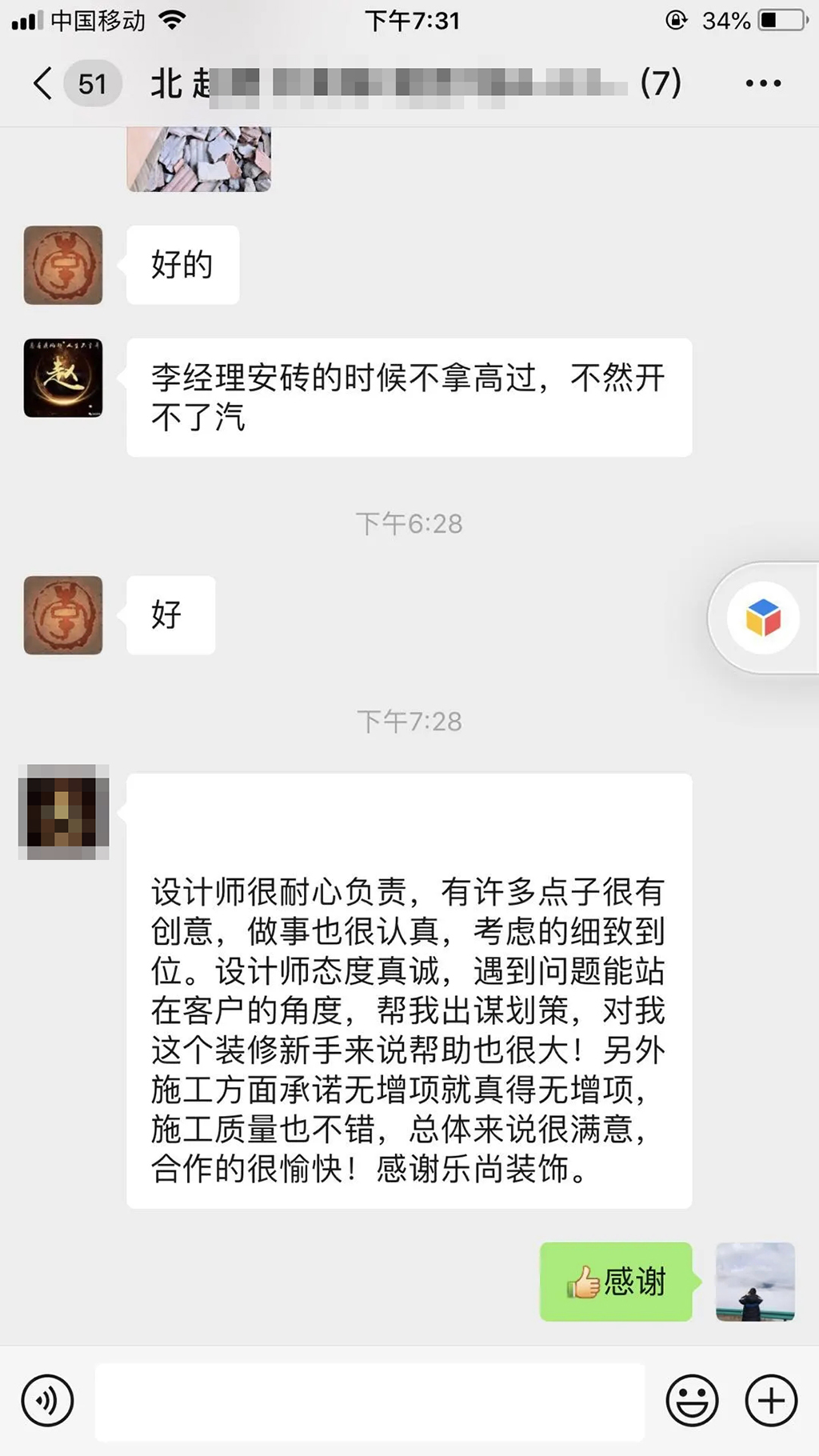View the photo at the top of chat
Image resolution: width=819 pixels, height=1456 pixels.
click(199, 158)
